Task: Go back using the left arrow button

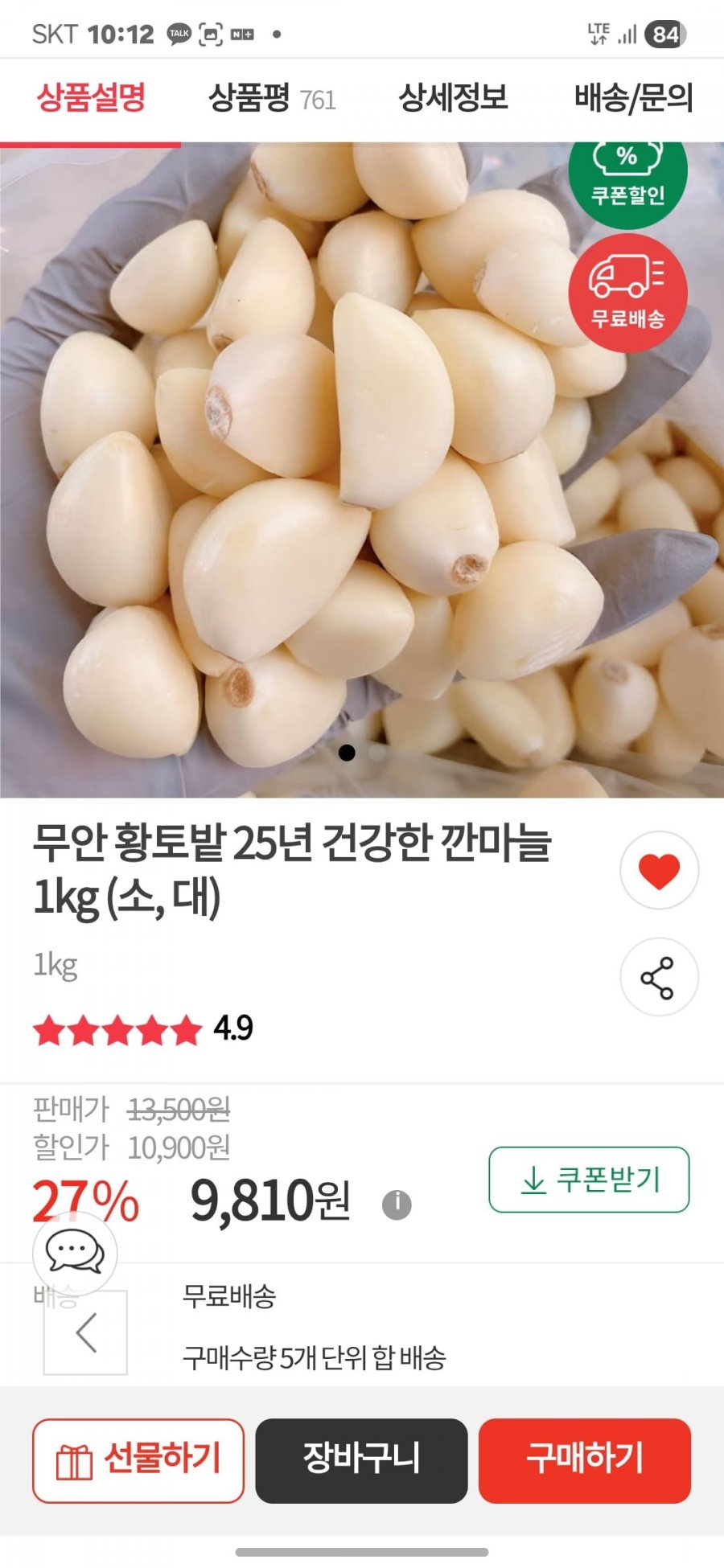Action: [x=86, y=1332]
